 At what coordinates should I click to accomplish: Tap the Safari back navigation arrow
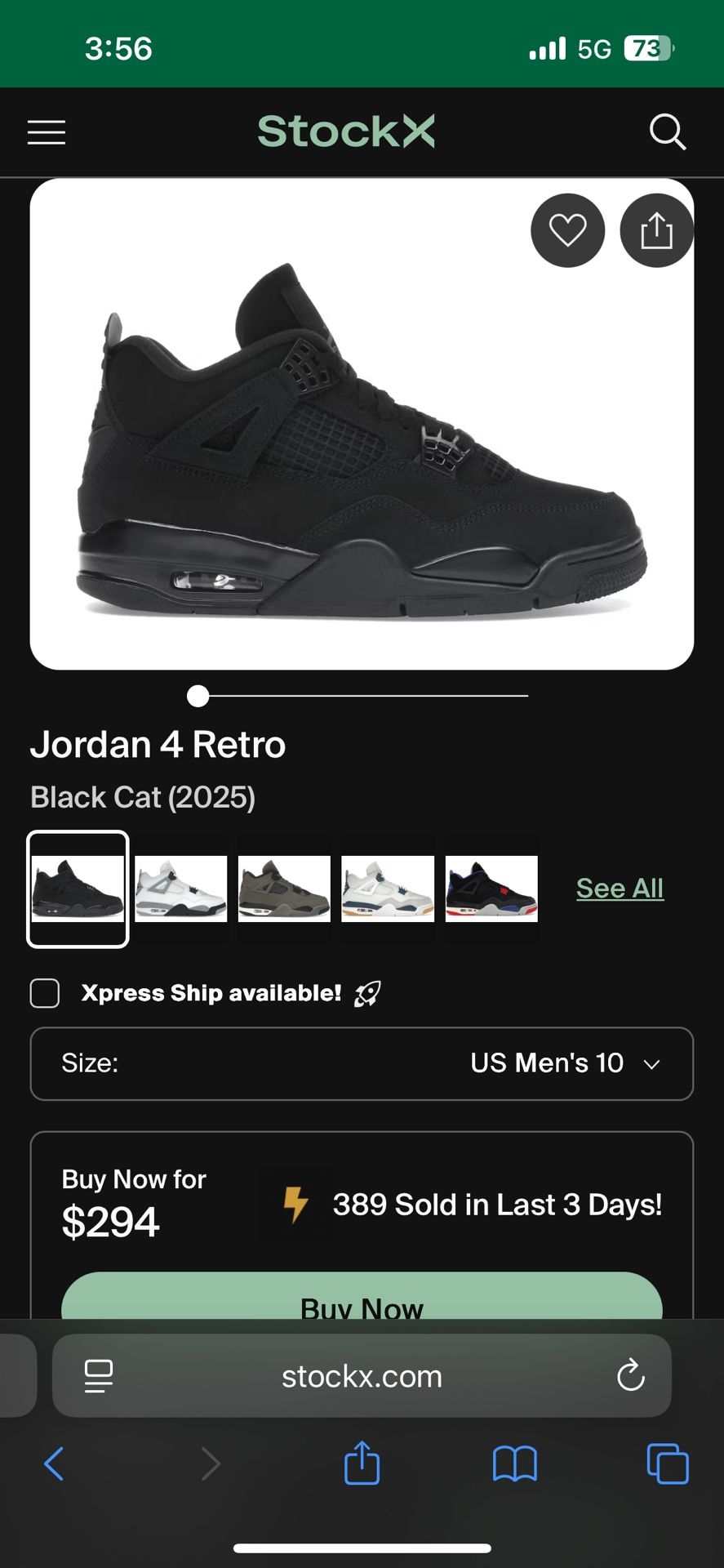(x=54, y=1464)
